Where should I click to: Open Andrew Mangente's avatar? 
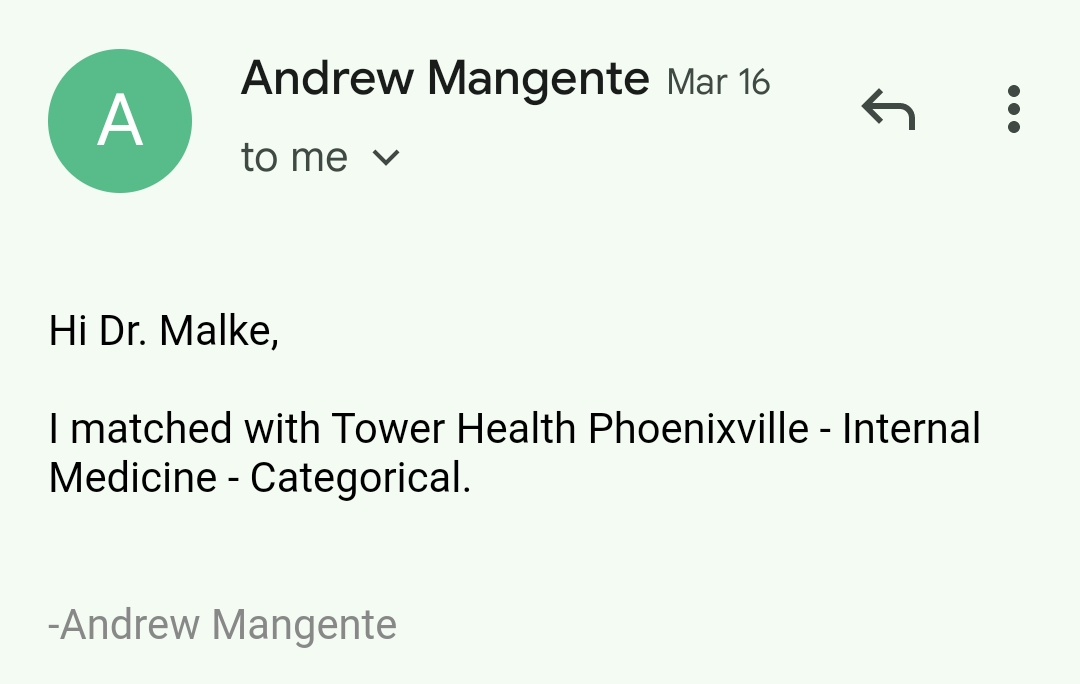pos(120,121)
